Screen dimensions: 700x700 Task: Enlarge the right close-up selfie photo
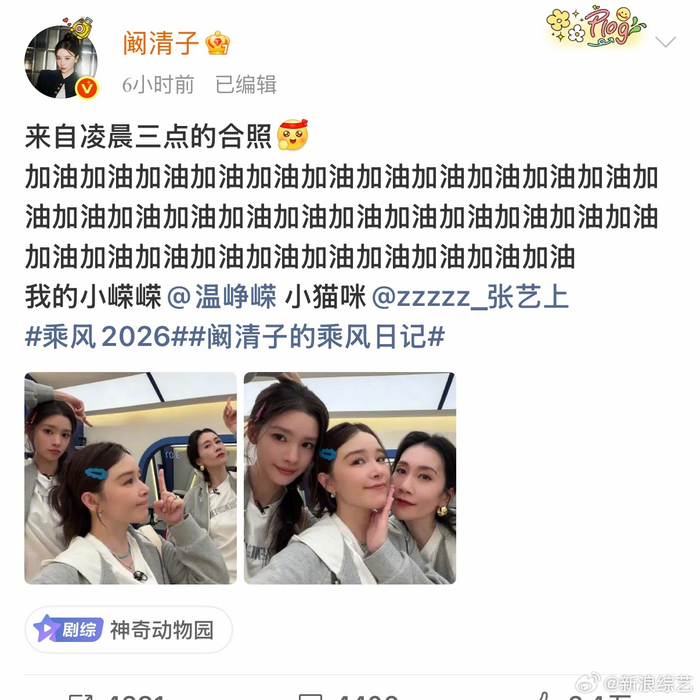click(x=350, y=478)
